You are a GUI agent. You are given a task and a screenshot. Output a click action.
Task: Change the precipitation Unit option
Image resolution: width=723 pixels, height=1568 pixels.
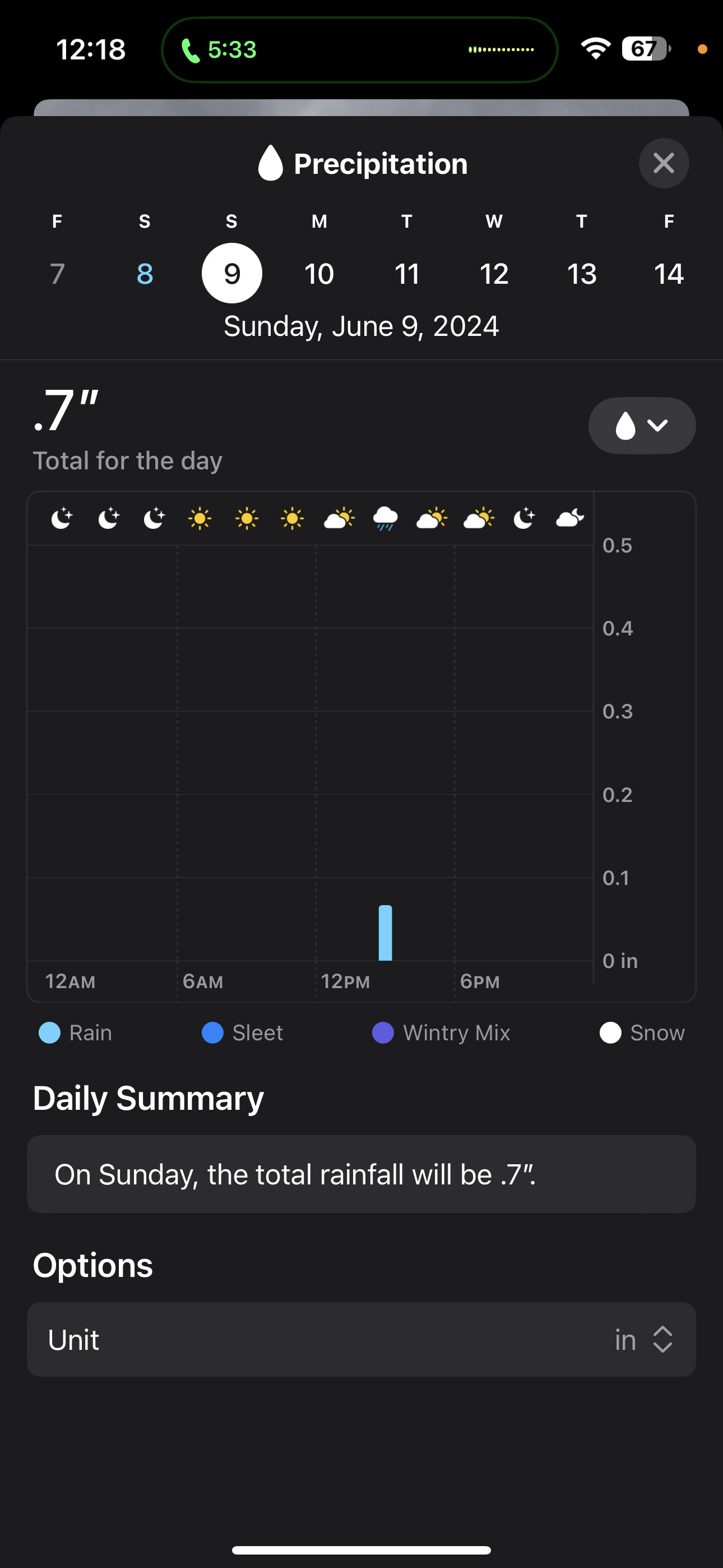point(361,1340)
